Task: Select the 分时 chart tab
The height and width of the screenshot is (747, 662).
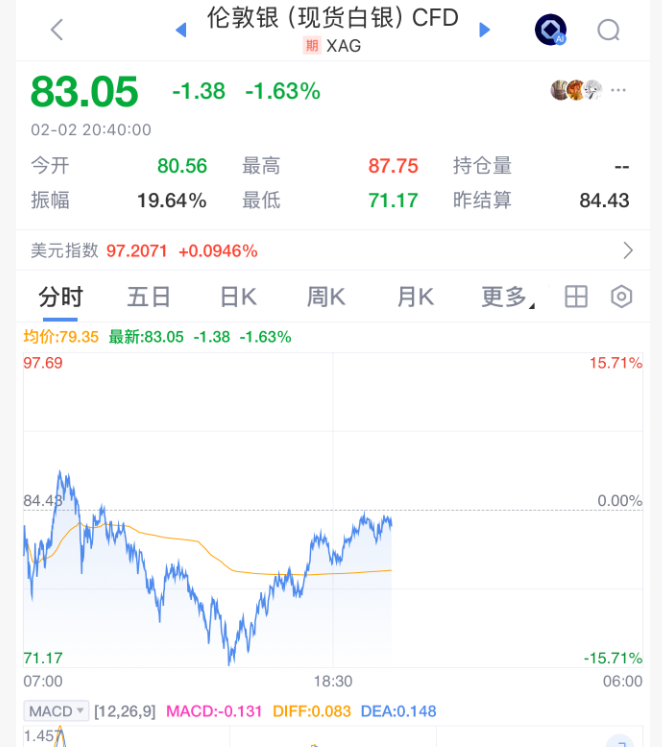Action: 60,297
